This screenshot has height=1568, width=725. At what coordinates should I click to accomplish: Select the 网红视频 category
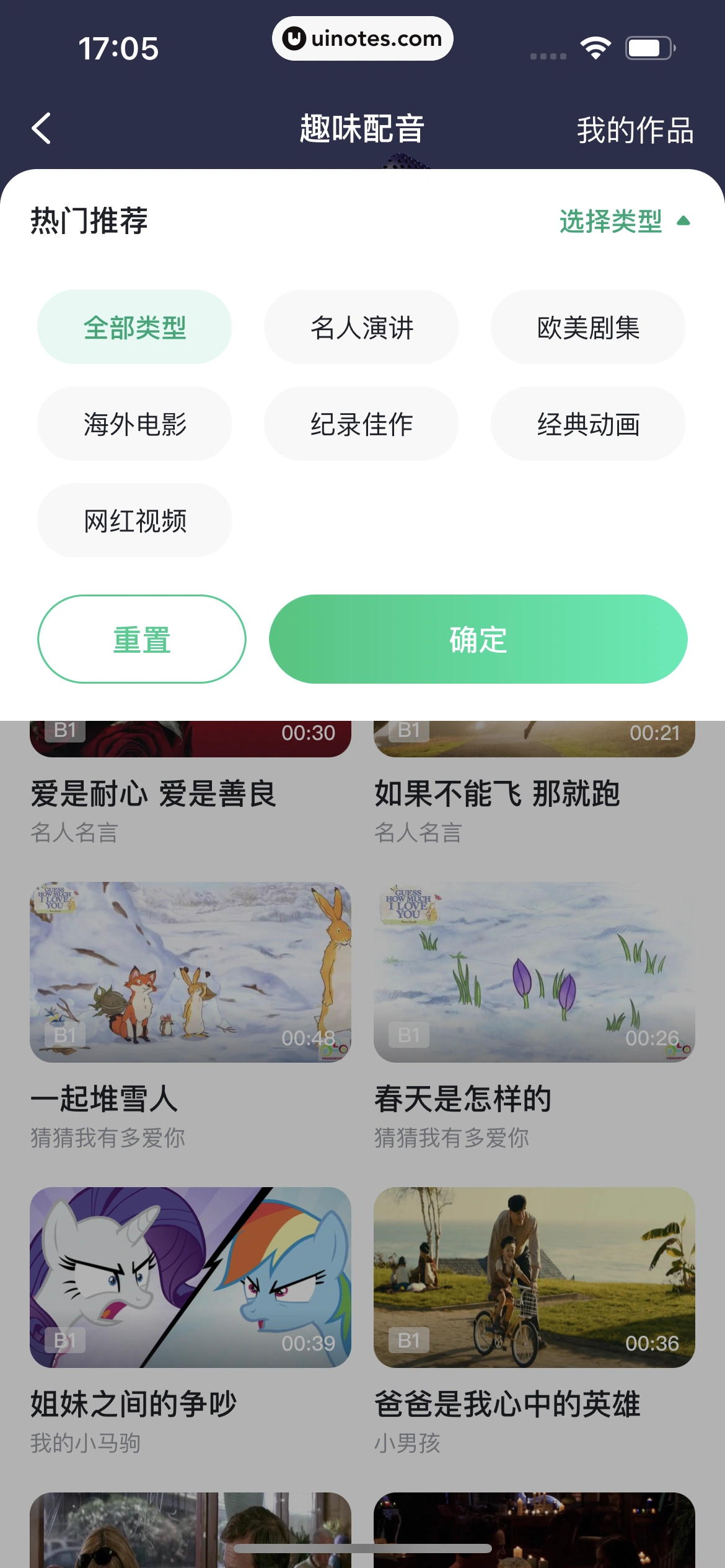pyautogui.click(x=134, y=520)
